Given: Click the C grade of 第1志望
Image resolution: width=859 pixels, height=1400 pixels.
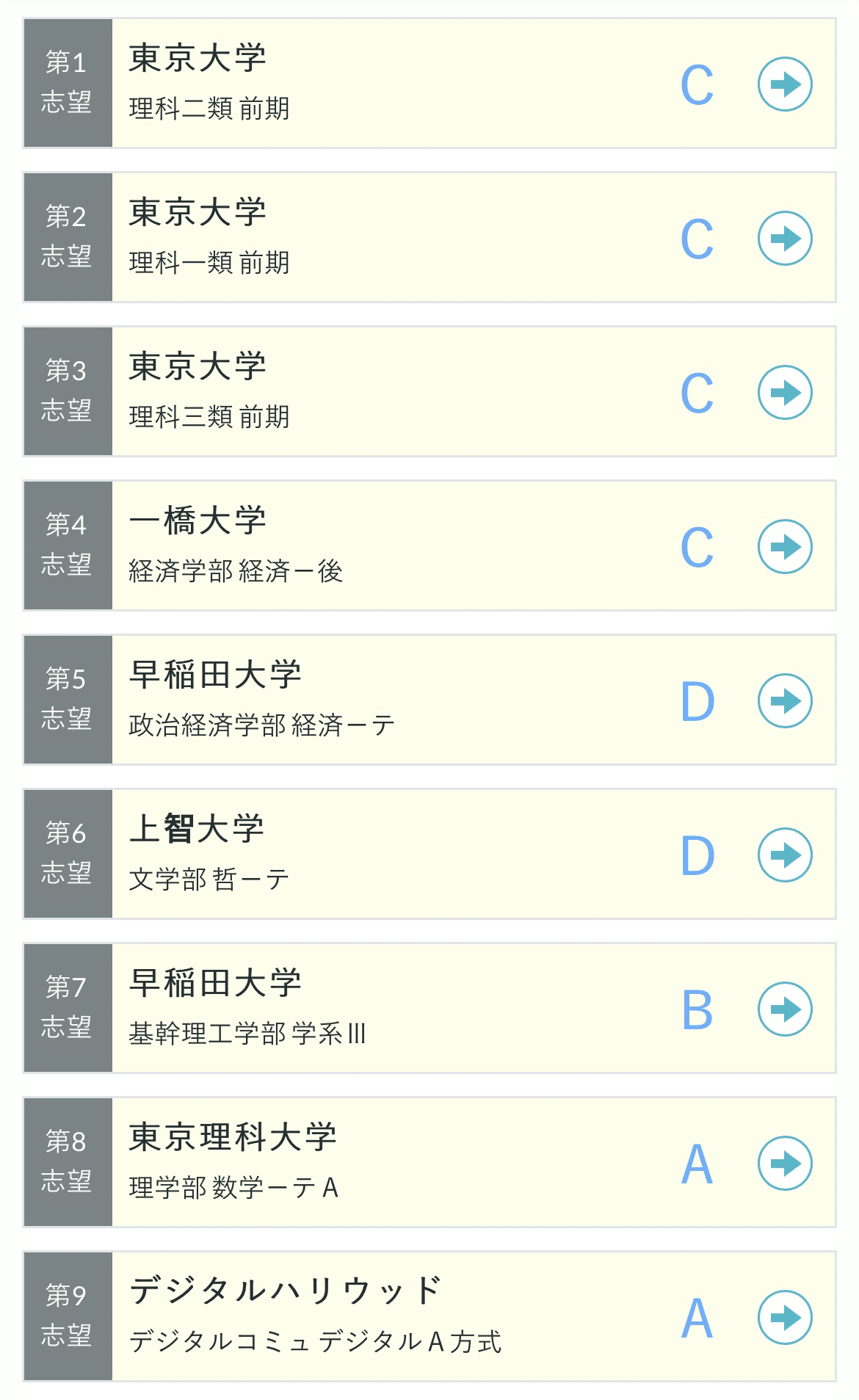Looking at the screenshot, I should click(x=697, y=82).
